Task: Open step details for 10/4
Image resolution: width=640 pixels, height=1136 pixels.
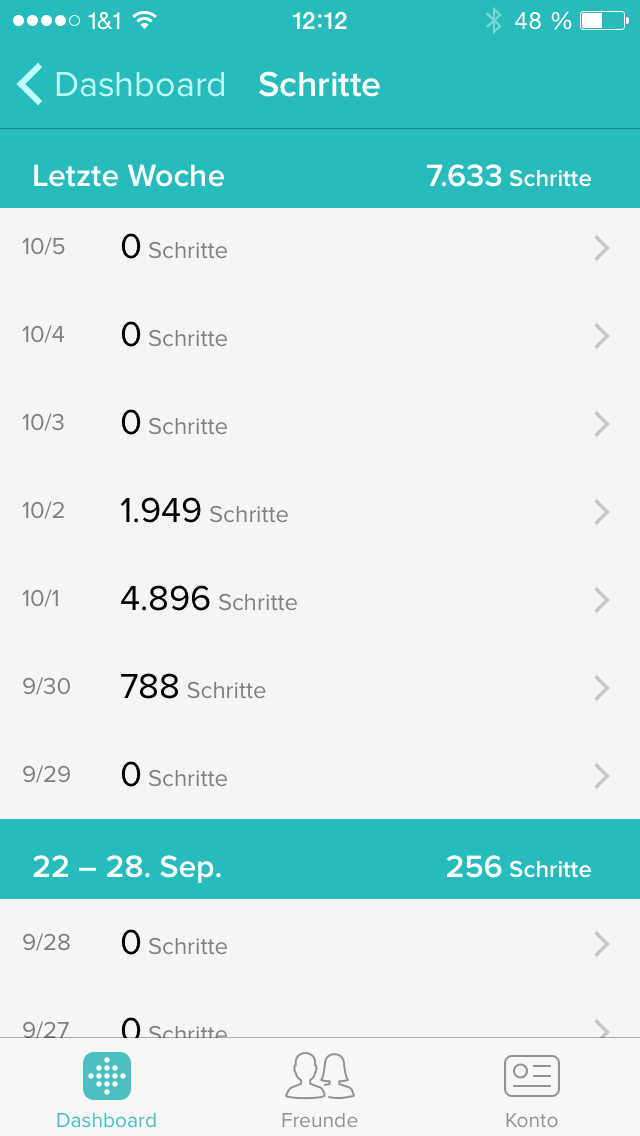Action: pyautogui.click(x=320, y=337)
